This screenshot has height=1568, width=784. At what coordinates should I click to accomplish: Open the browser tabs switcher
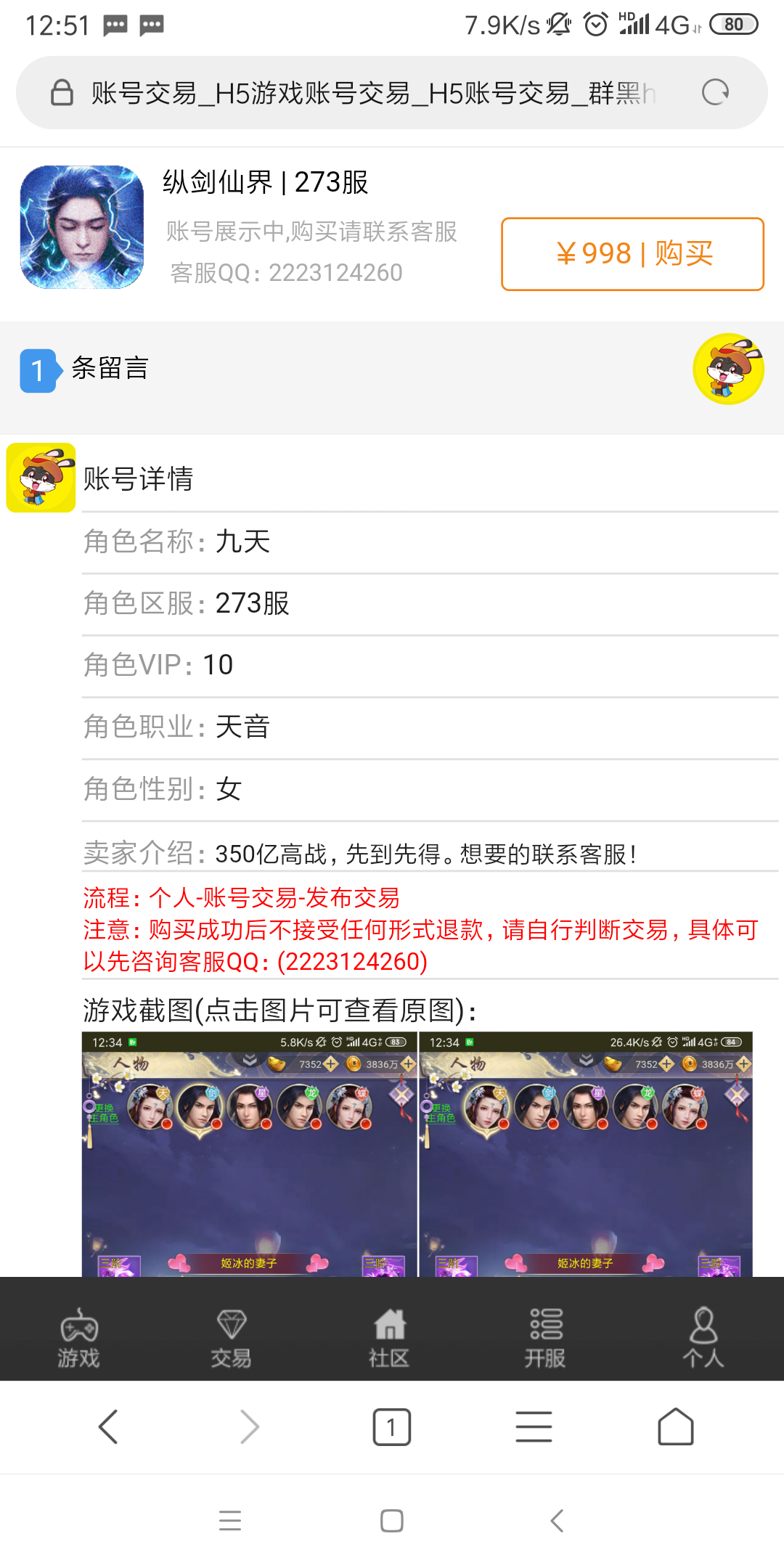391,1427
